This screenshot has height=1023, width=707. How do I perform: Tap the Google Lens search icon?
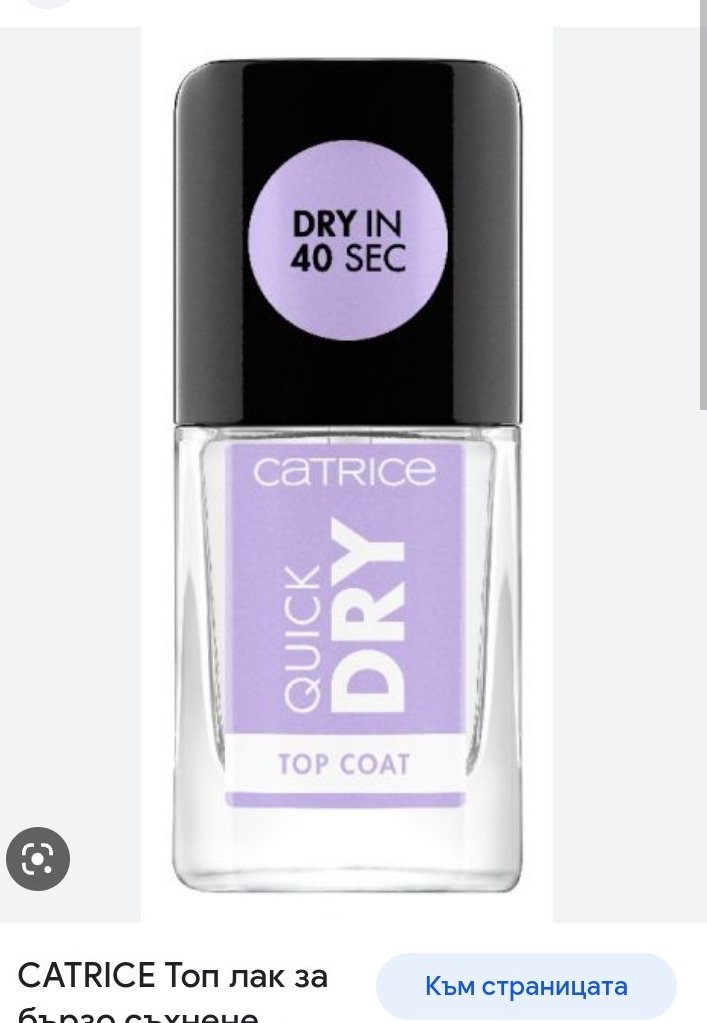tap(38, 859)
